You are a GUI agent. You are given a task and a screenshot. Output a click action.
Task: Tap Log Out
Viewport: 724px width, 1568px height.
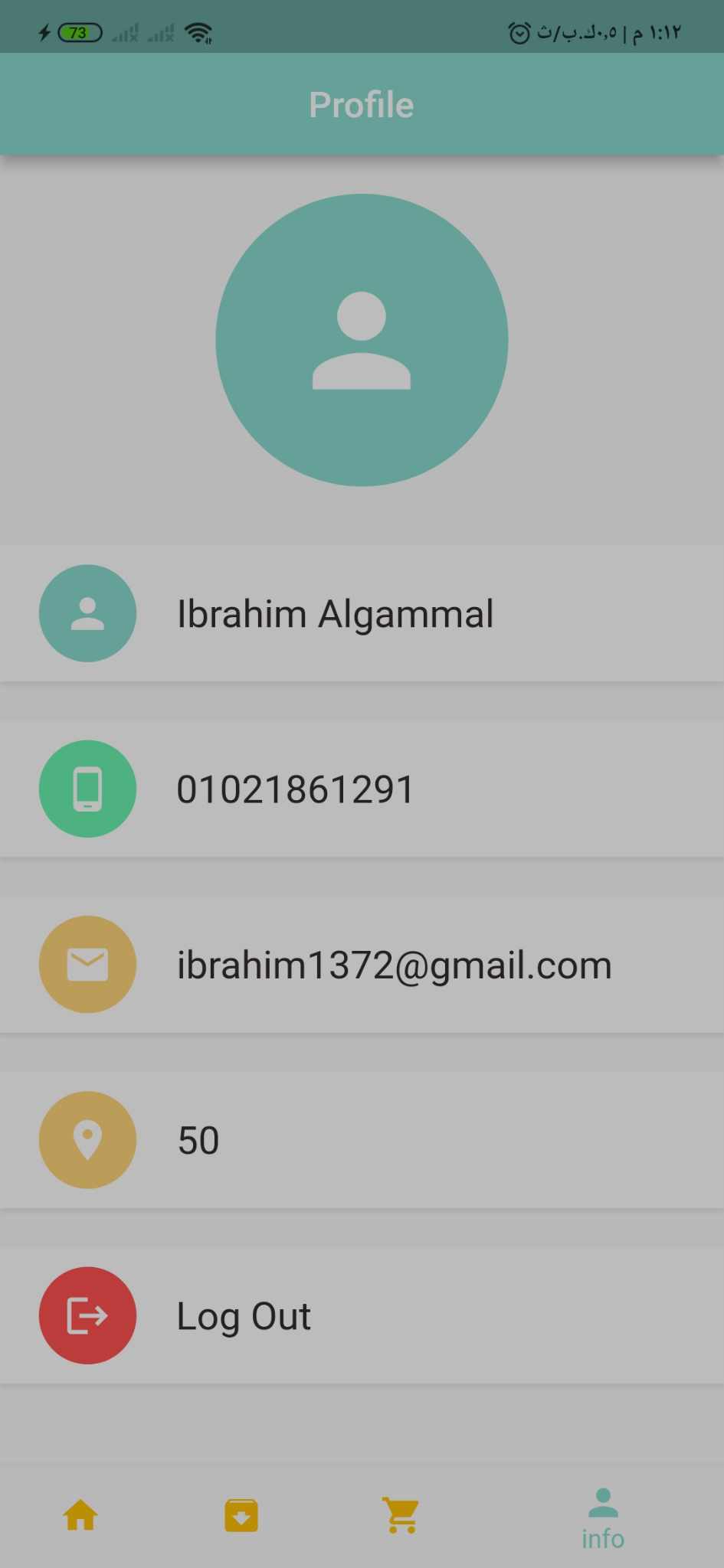[x=362, y=1315]
